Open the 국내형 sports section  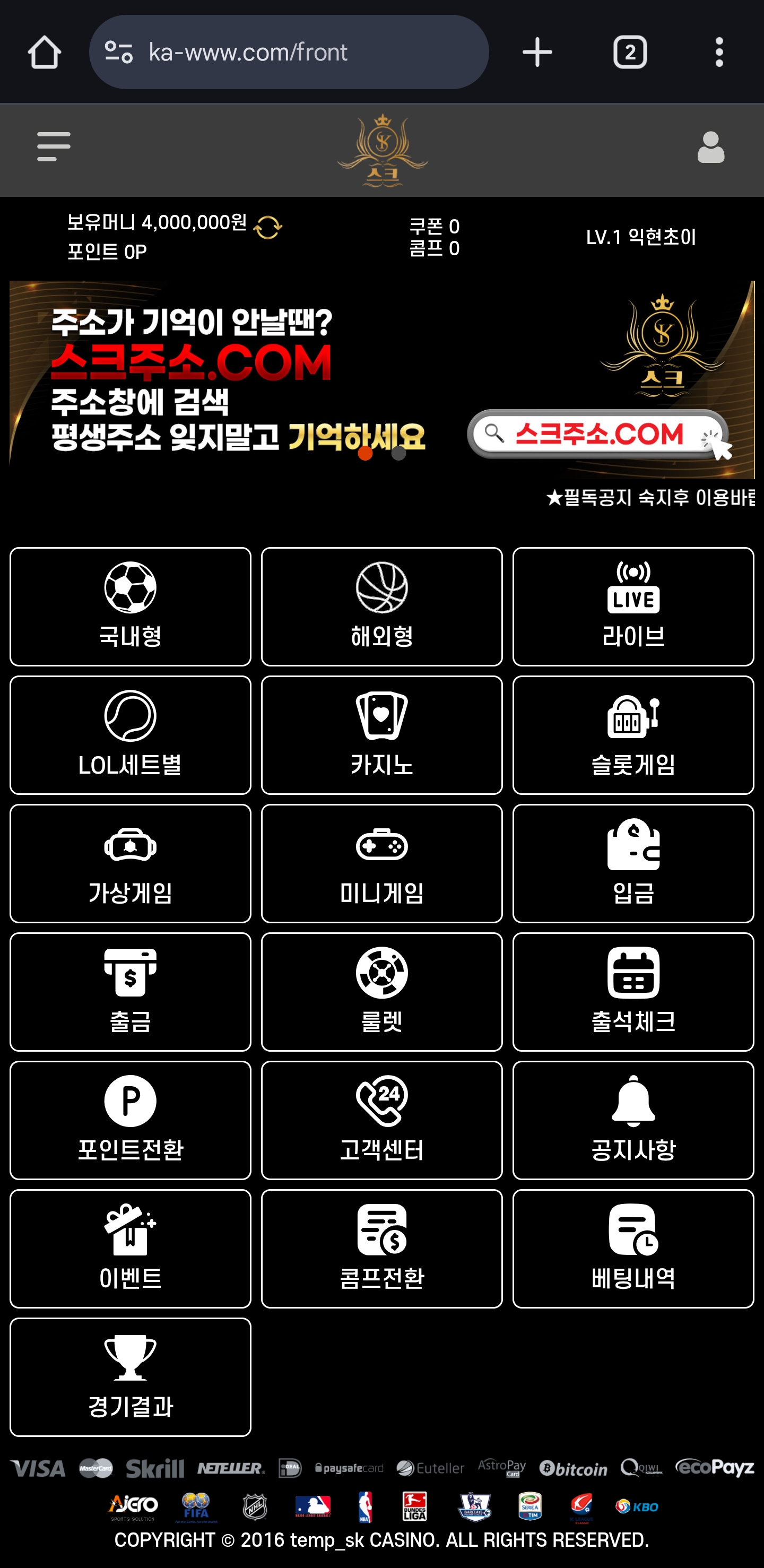pyautogui.click(x=131, y=607)
